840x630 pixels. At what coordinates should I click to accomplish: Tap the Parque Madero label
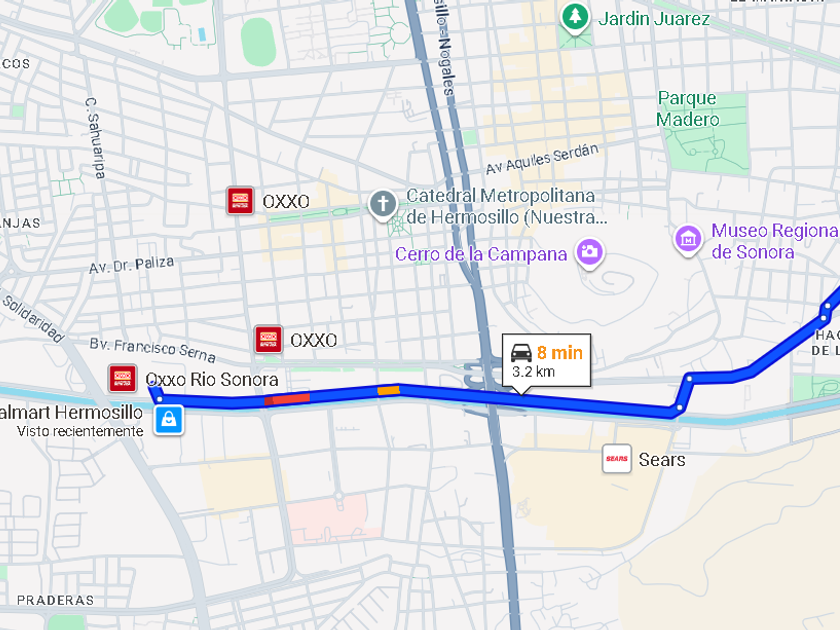point(687,109)
